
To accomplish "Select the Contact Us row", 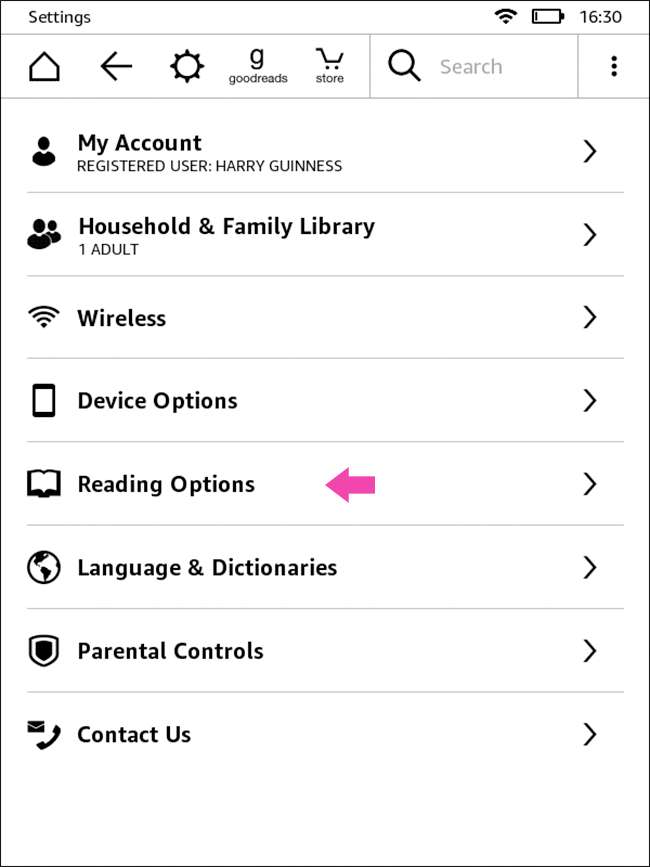I will pos(324,735).
